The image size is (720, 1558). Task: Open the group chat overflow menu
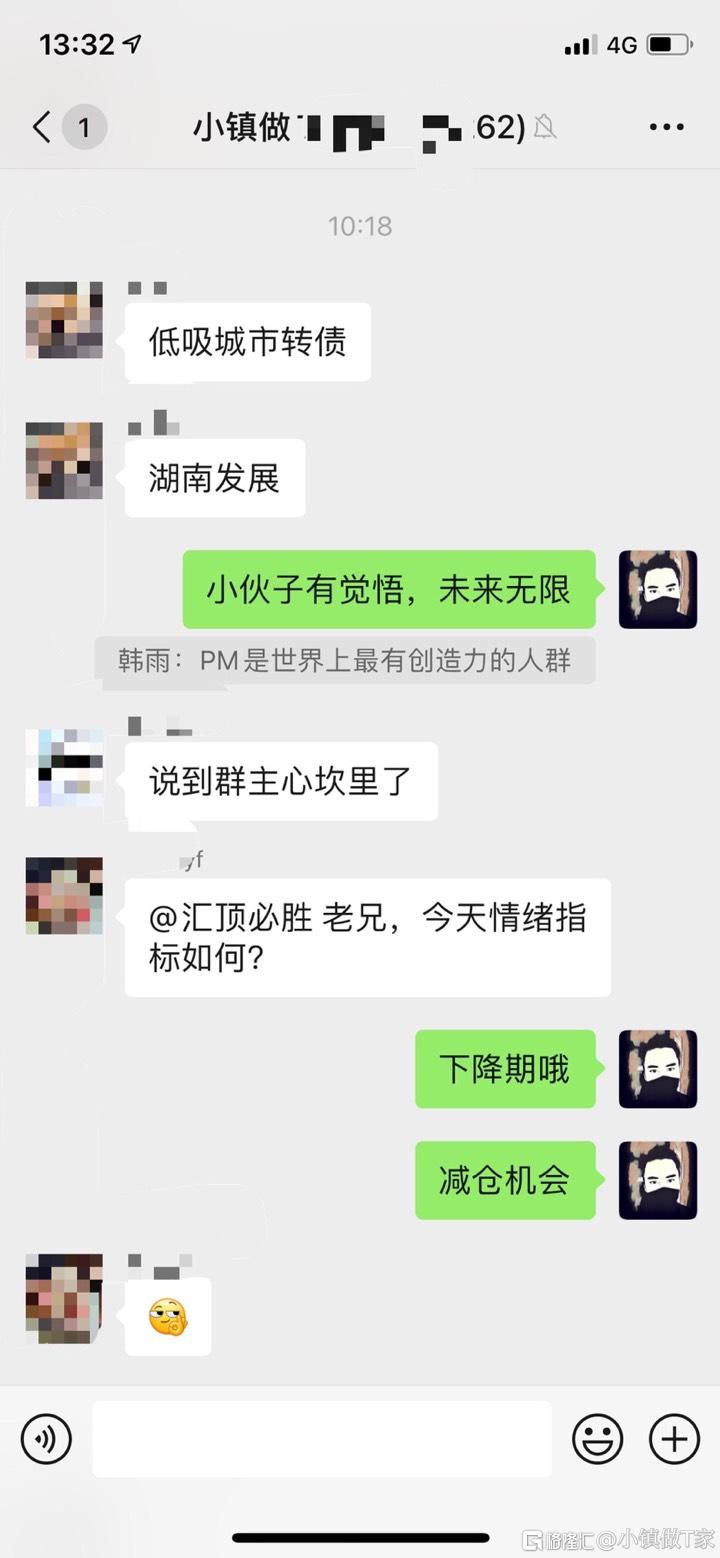[666, 128]
